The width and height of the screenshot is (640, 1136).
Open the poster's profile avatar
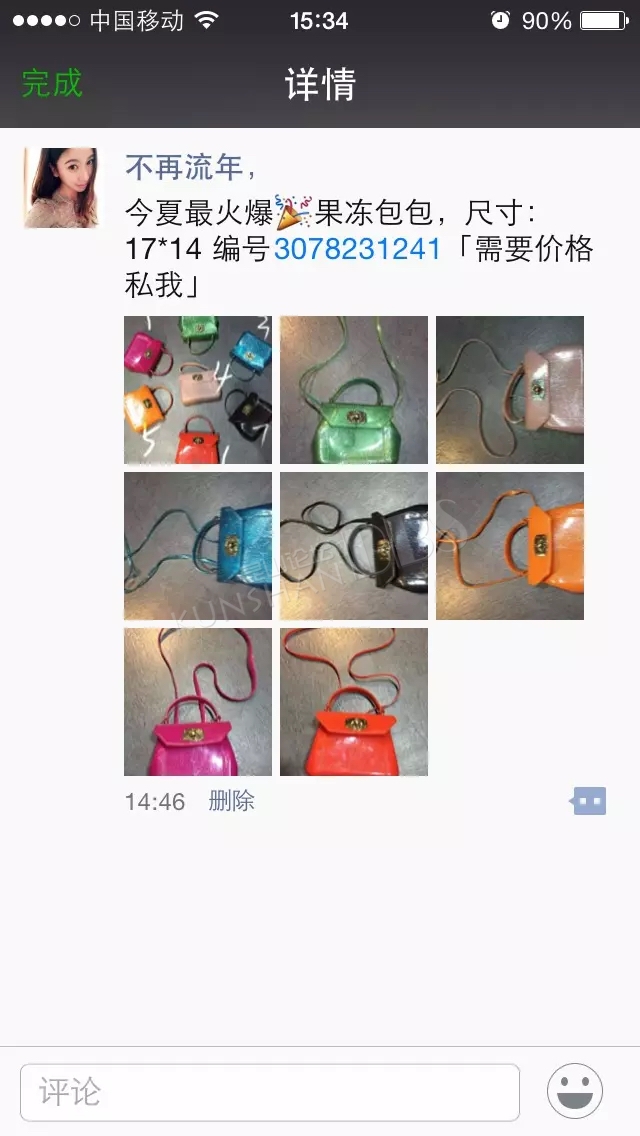61,188
